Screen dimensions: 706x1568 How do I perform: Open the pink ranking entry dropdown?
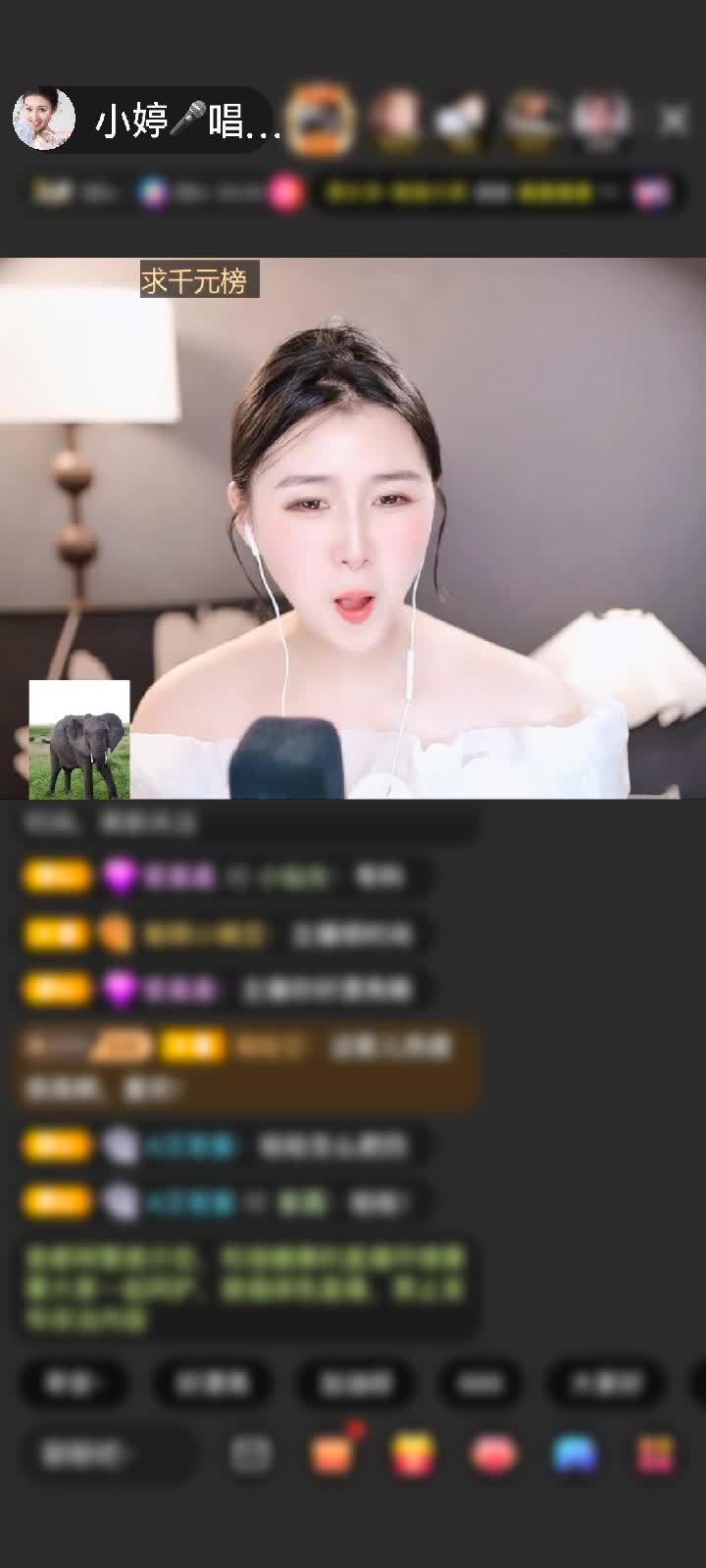[284, 191]
